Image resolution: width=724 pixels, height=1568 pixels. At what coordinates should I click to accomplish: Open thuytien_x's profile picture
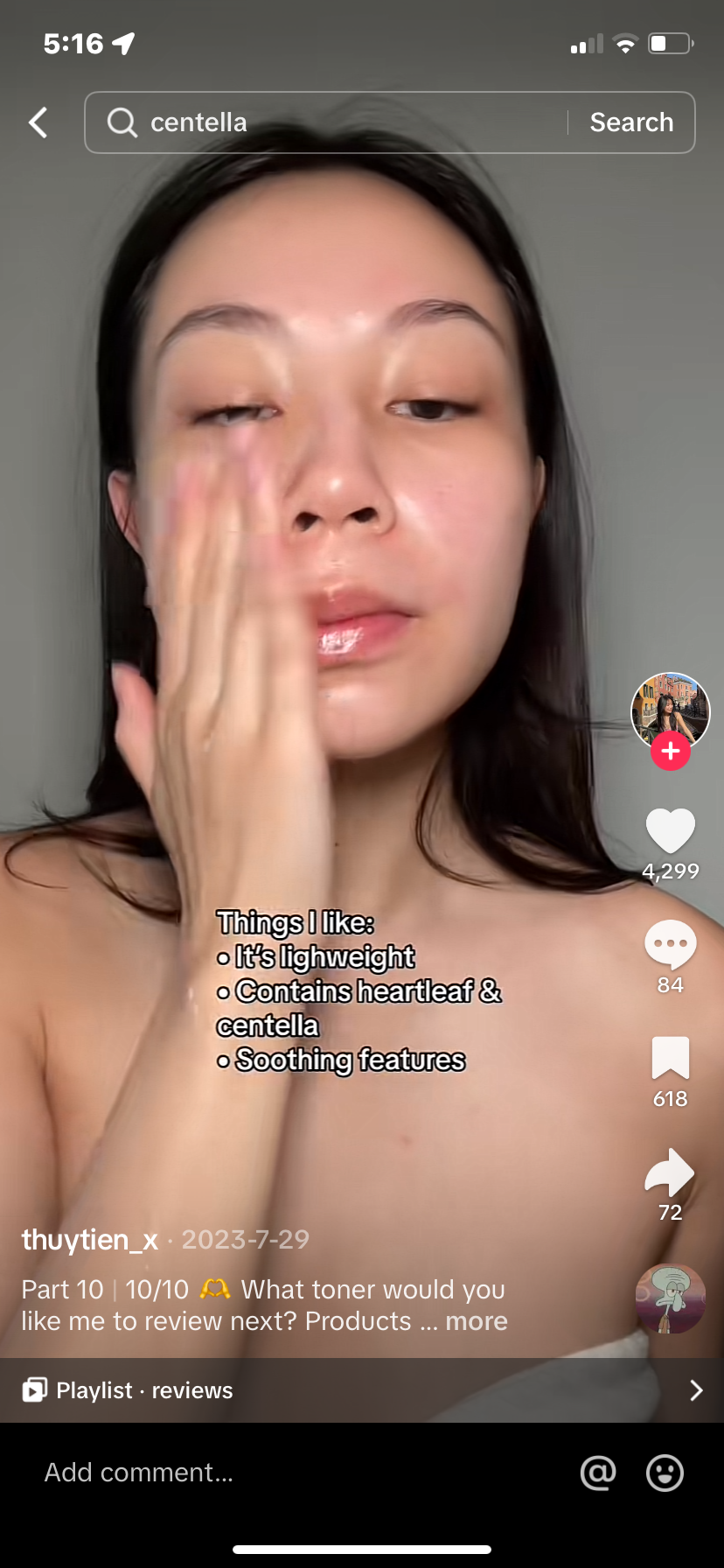coord(670,709)
